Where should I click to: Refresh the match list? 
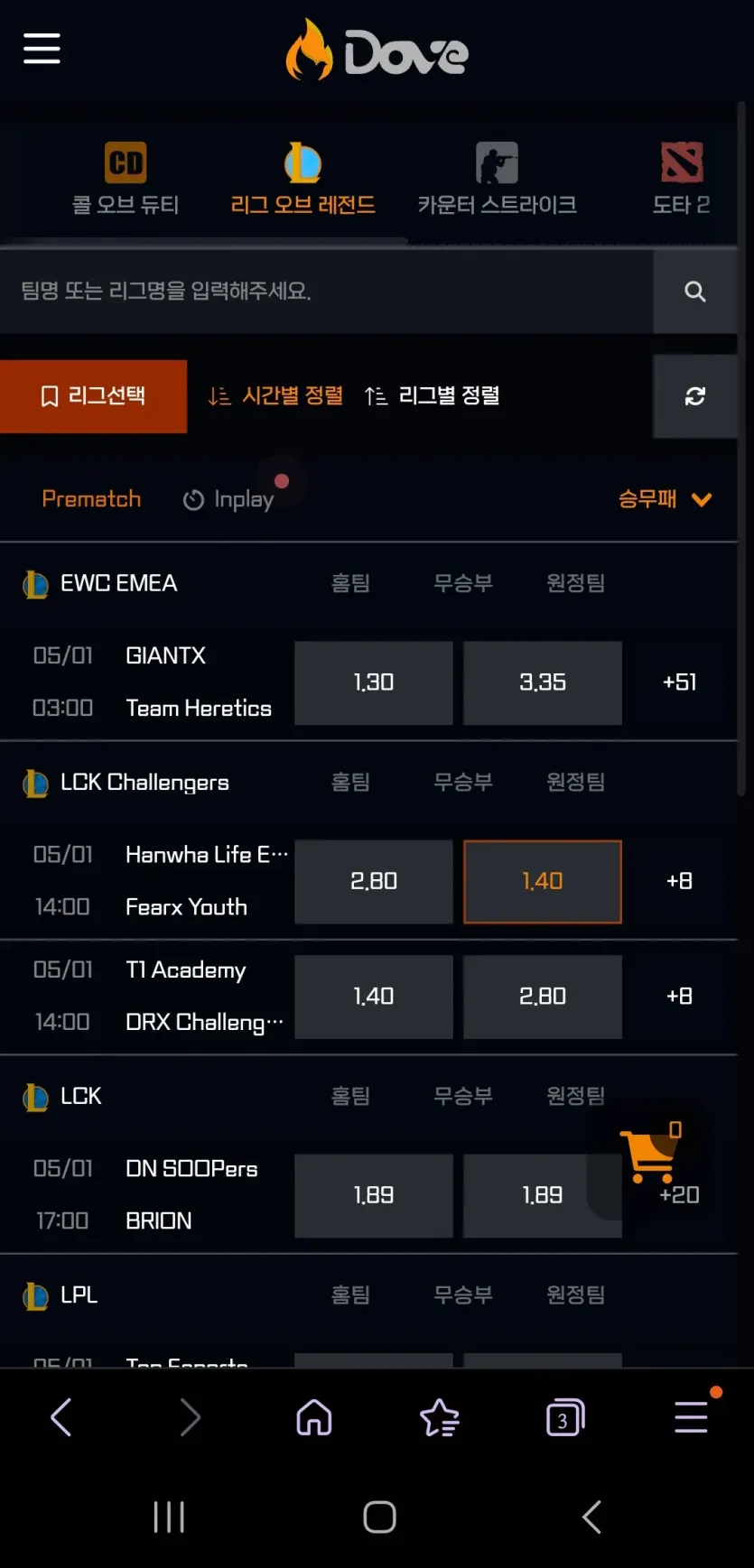[x=694, y=396]
